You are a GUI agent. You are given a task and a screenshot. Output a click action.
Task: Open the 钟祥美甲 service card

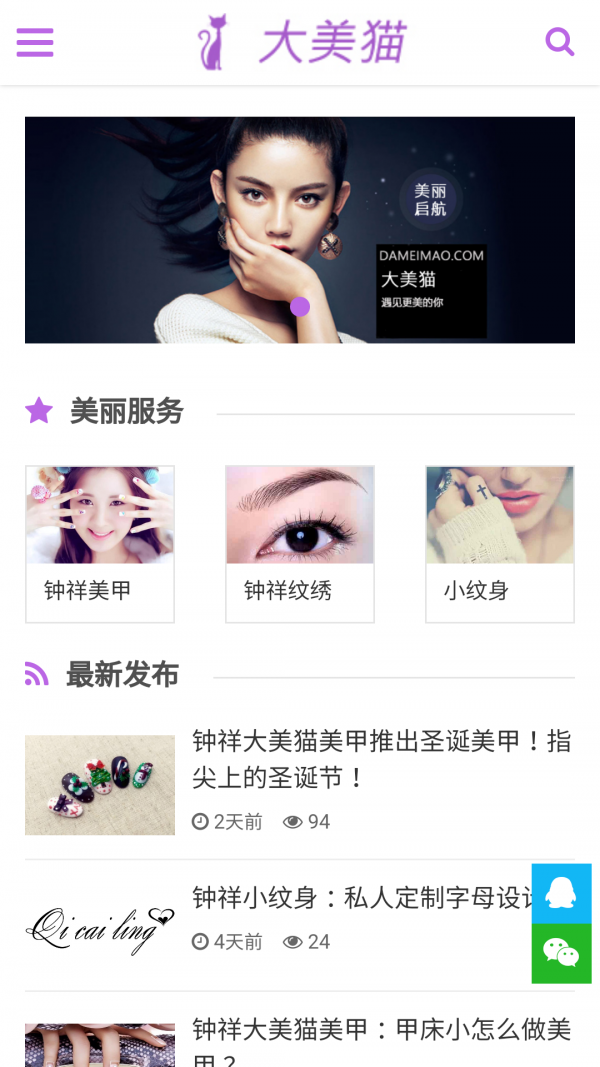100,544
